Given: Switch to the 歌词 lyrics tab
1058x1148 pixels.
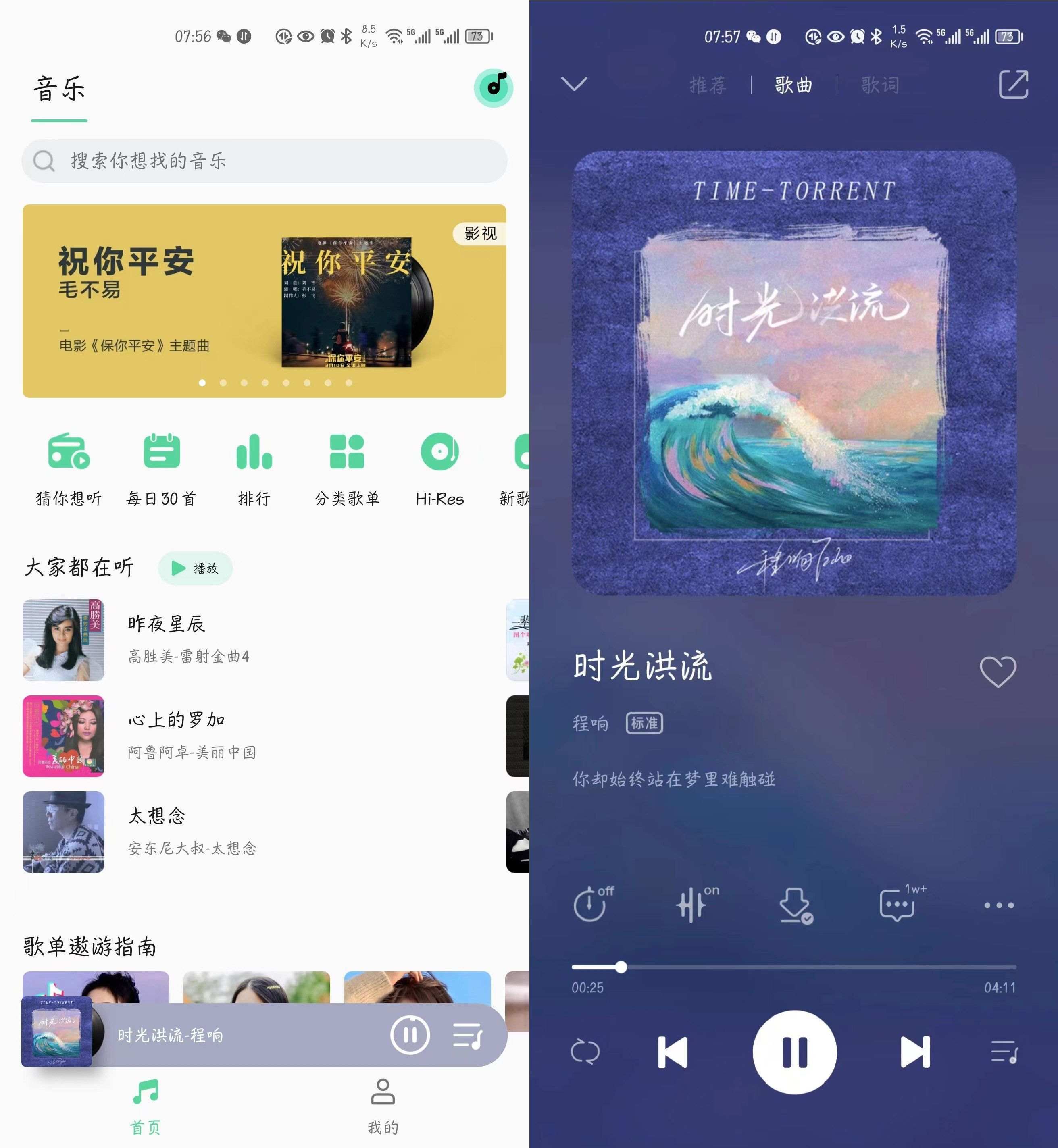Looking at the screenshot, I should pos(879,85).
